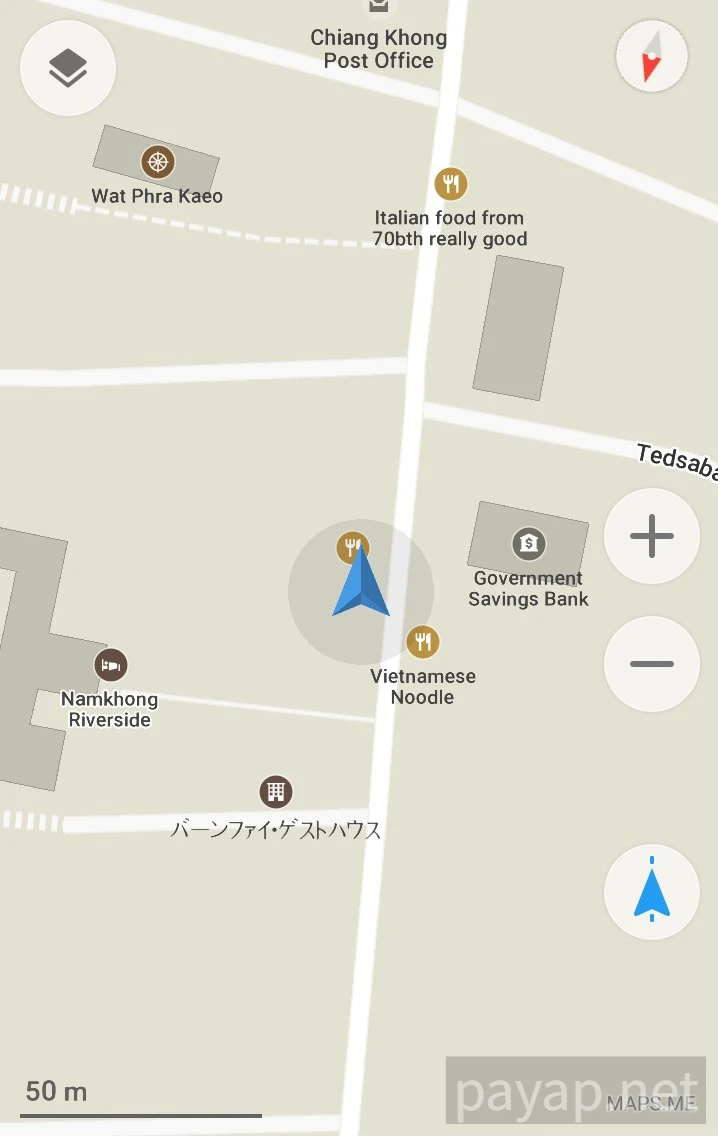
Task: Tap the my-location arrow button
Action: coord(652,892)
